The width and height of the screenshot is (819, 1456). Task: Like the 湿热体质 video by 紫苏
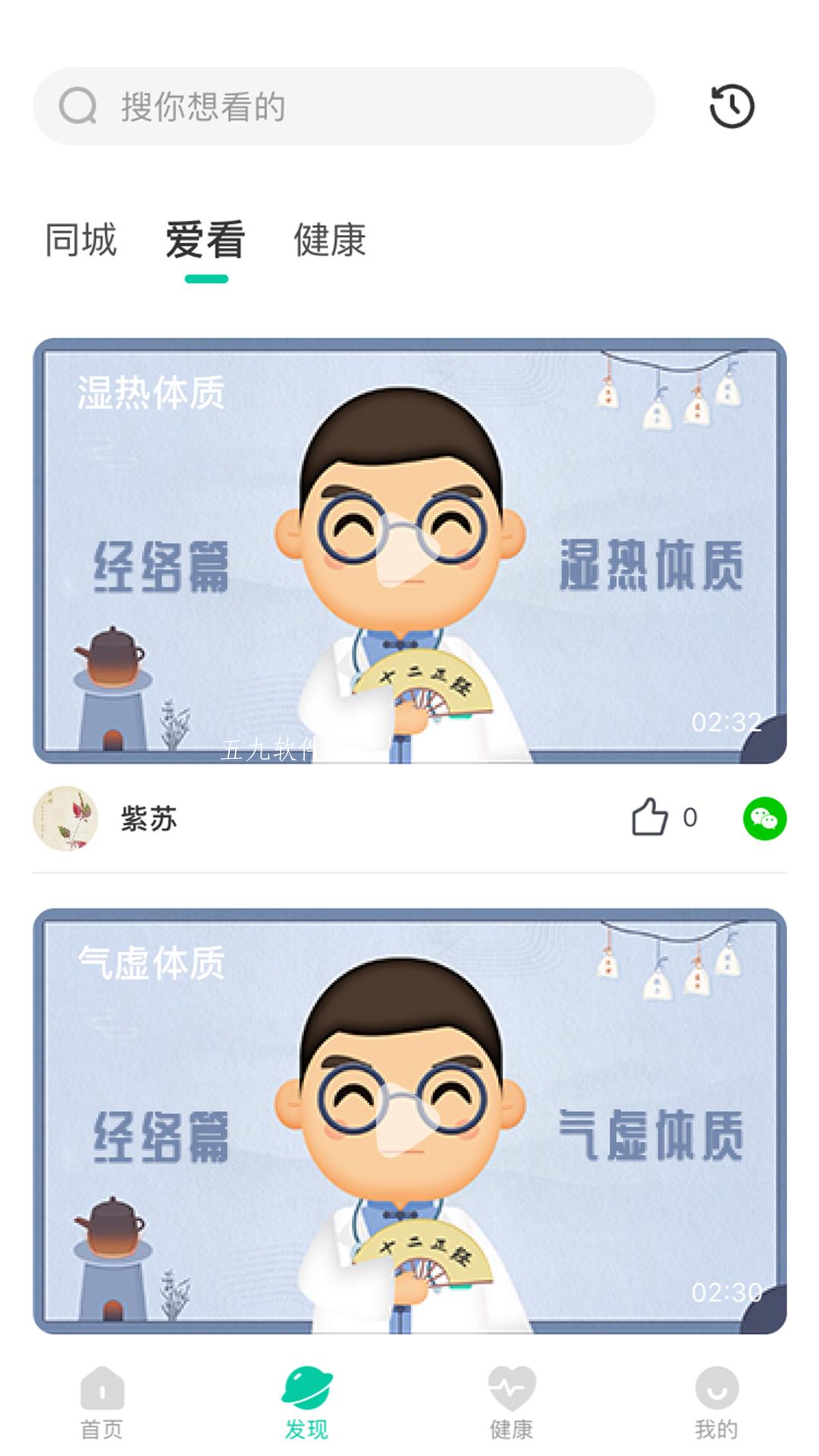(664, 817)
